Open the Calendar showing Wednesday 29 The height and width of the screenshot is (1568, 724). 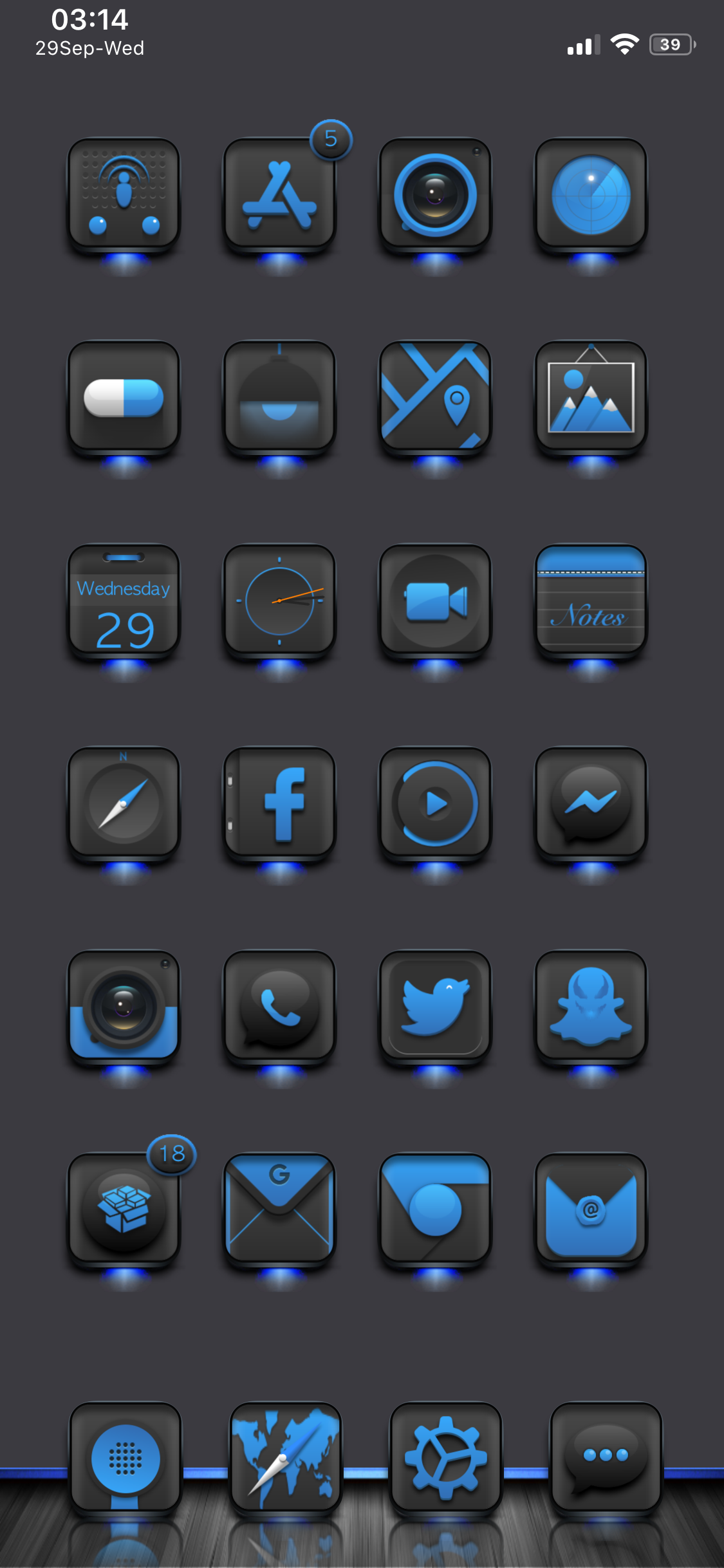pyautogui.click(x=124, y=601)
